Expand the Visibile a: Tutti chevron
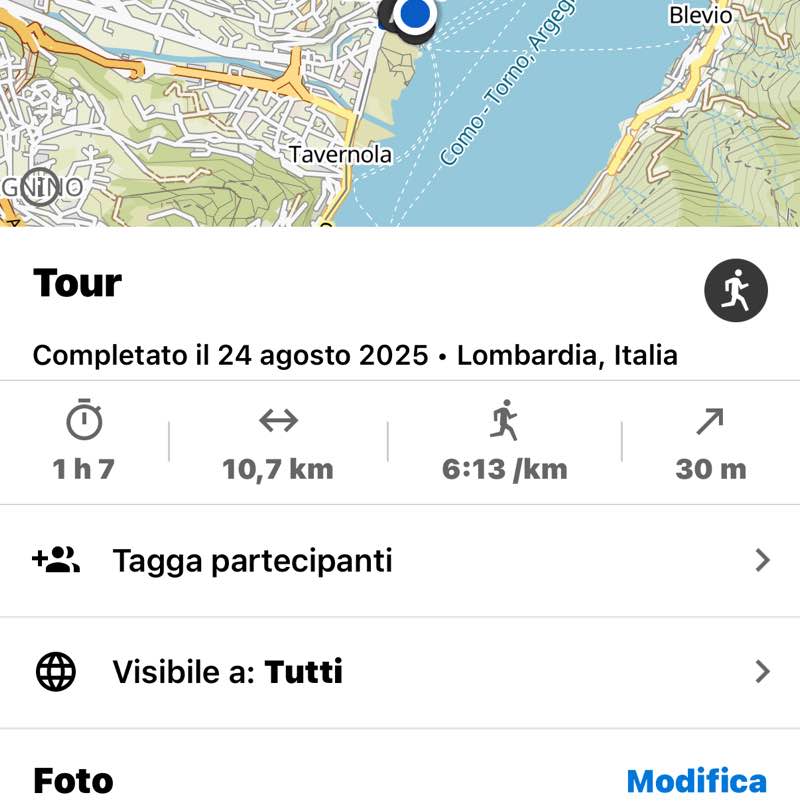This screenshot has width=800, height=801. (x=764, y=672)
